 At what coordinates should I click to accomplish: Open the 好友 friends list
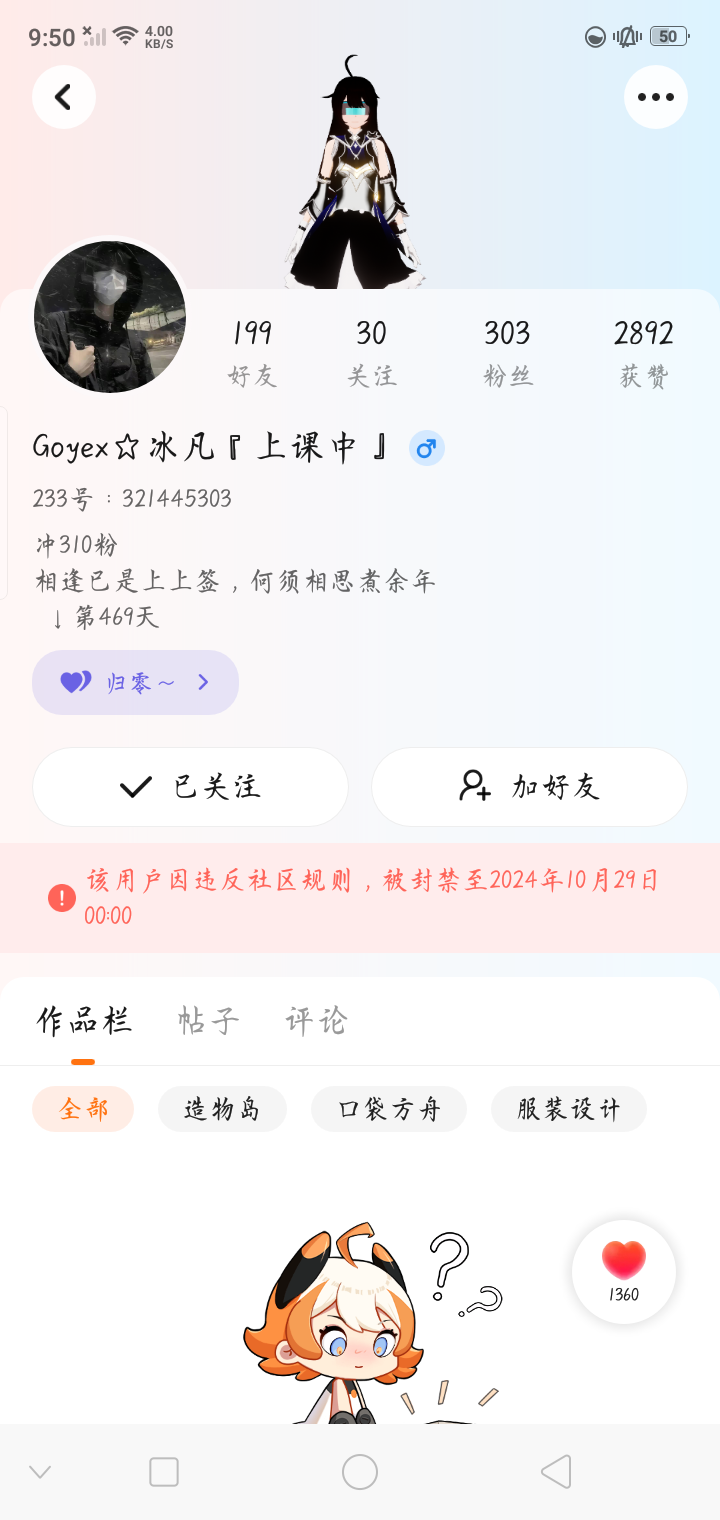252,352
